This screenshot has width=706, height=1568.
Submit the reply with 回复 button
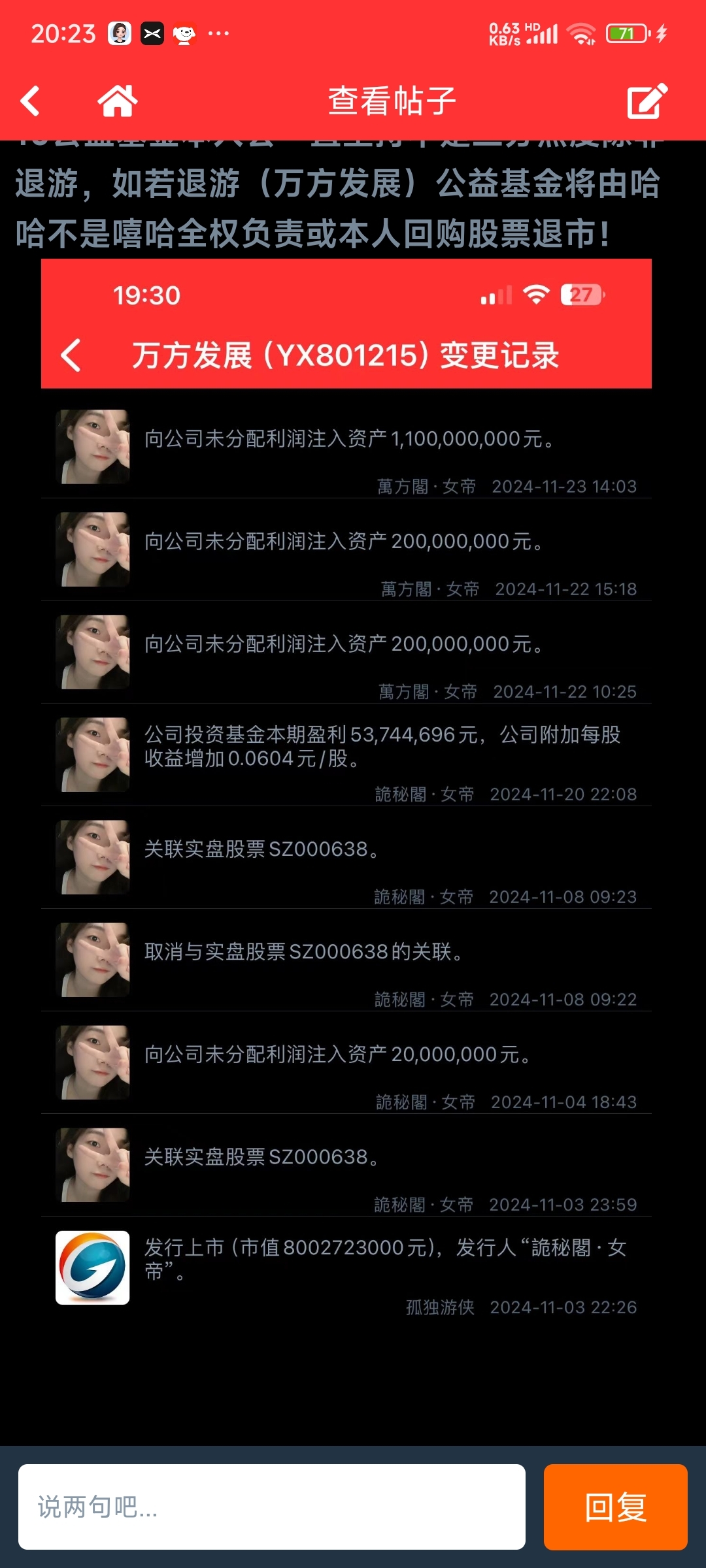(615, 1507)
